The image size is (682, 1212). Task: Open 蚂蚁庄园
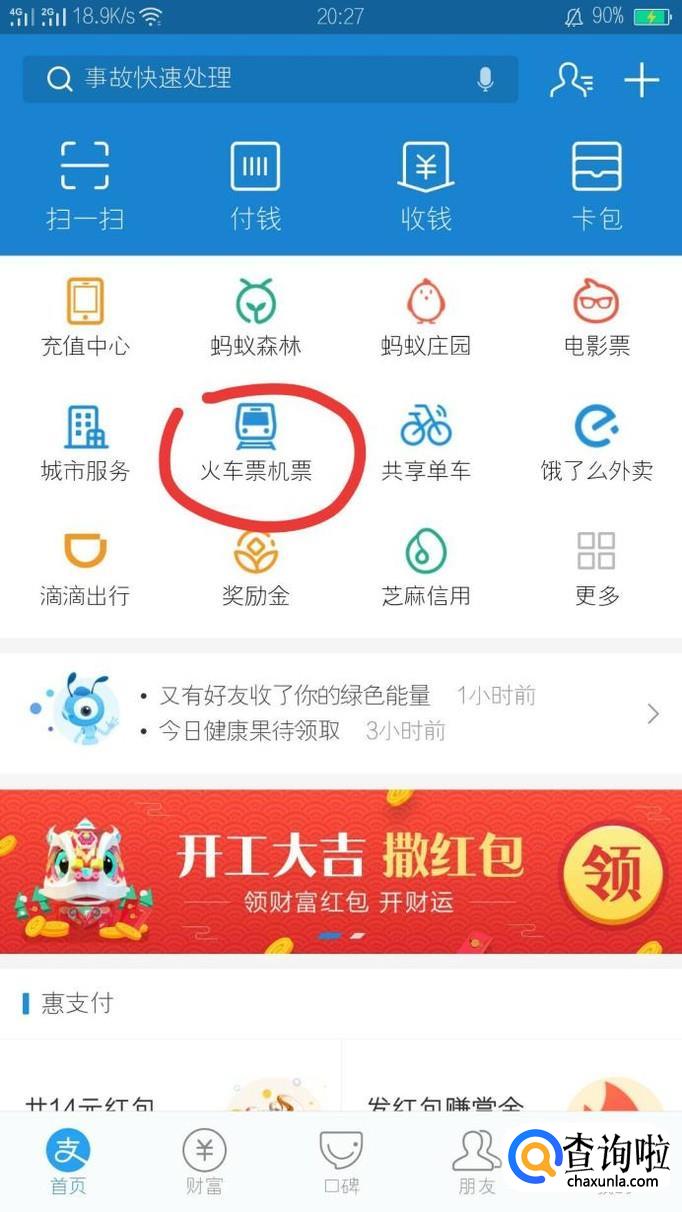coord(426,318)
